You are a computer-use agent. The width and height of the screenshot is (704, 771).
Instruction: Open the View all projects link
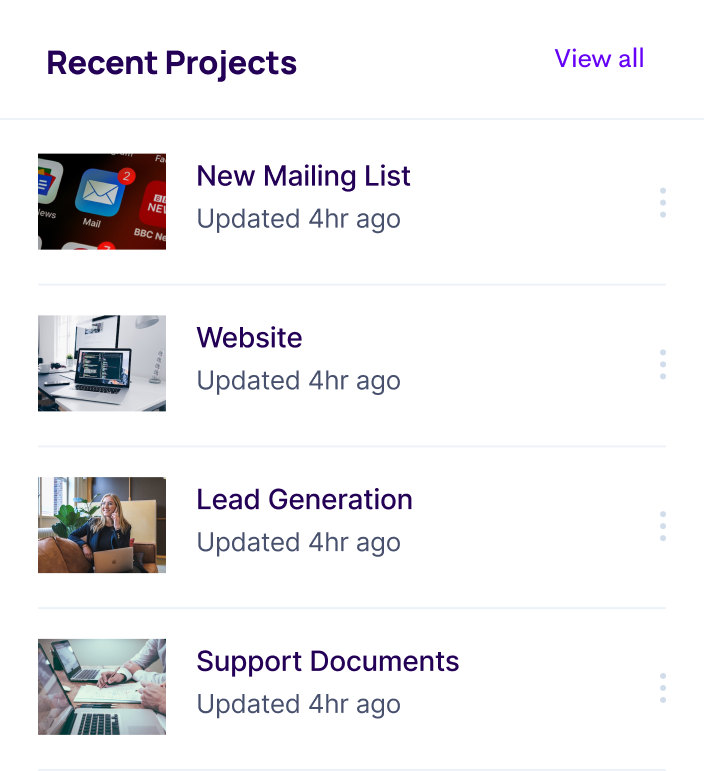point(599,59)
